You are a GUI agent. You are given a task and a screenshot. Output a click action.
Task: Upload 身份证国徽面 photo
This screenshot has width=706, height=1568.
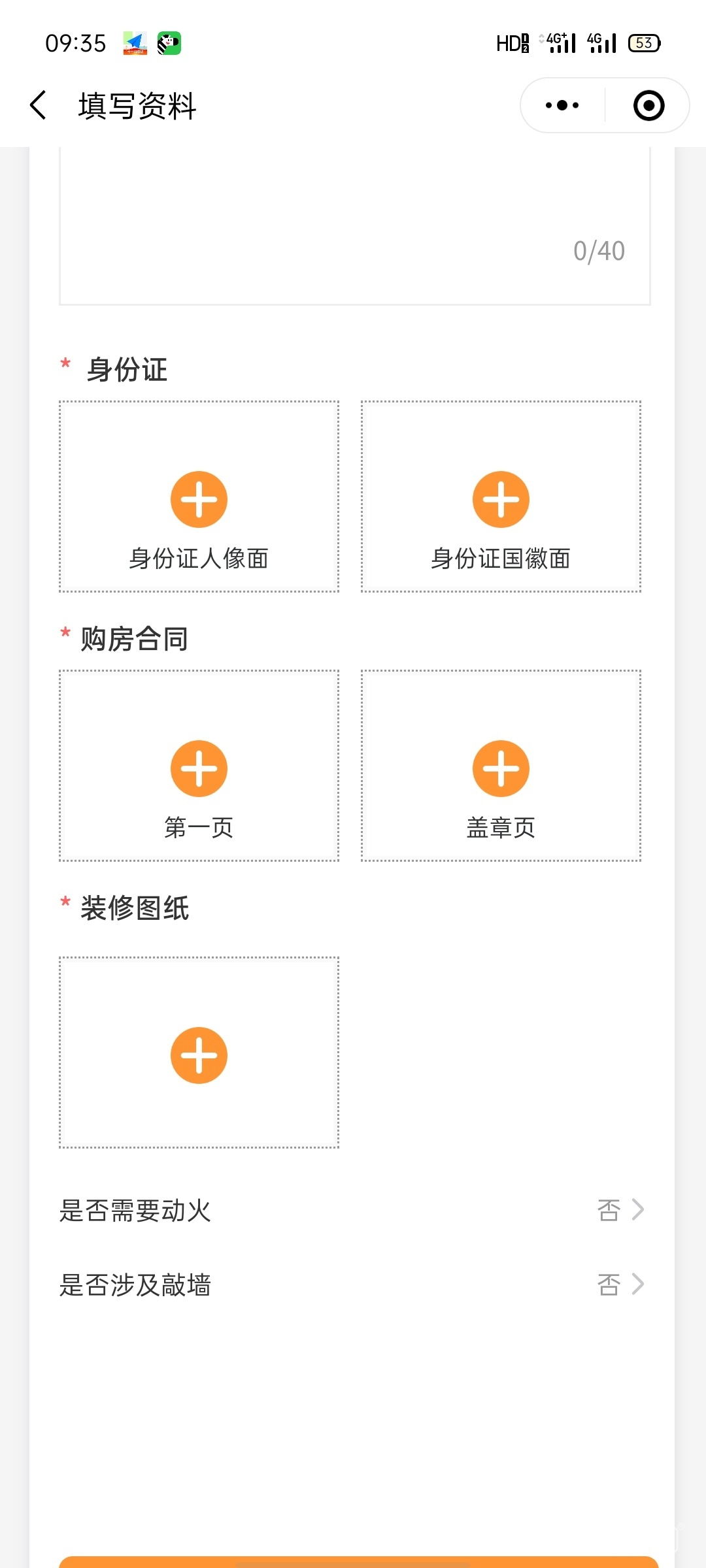[x=501, y=499]
